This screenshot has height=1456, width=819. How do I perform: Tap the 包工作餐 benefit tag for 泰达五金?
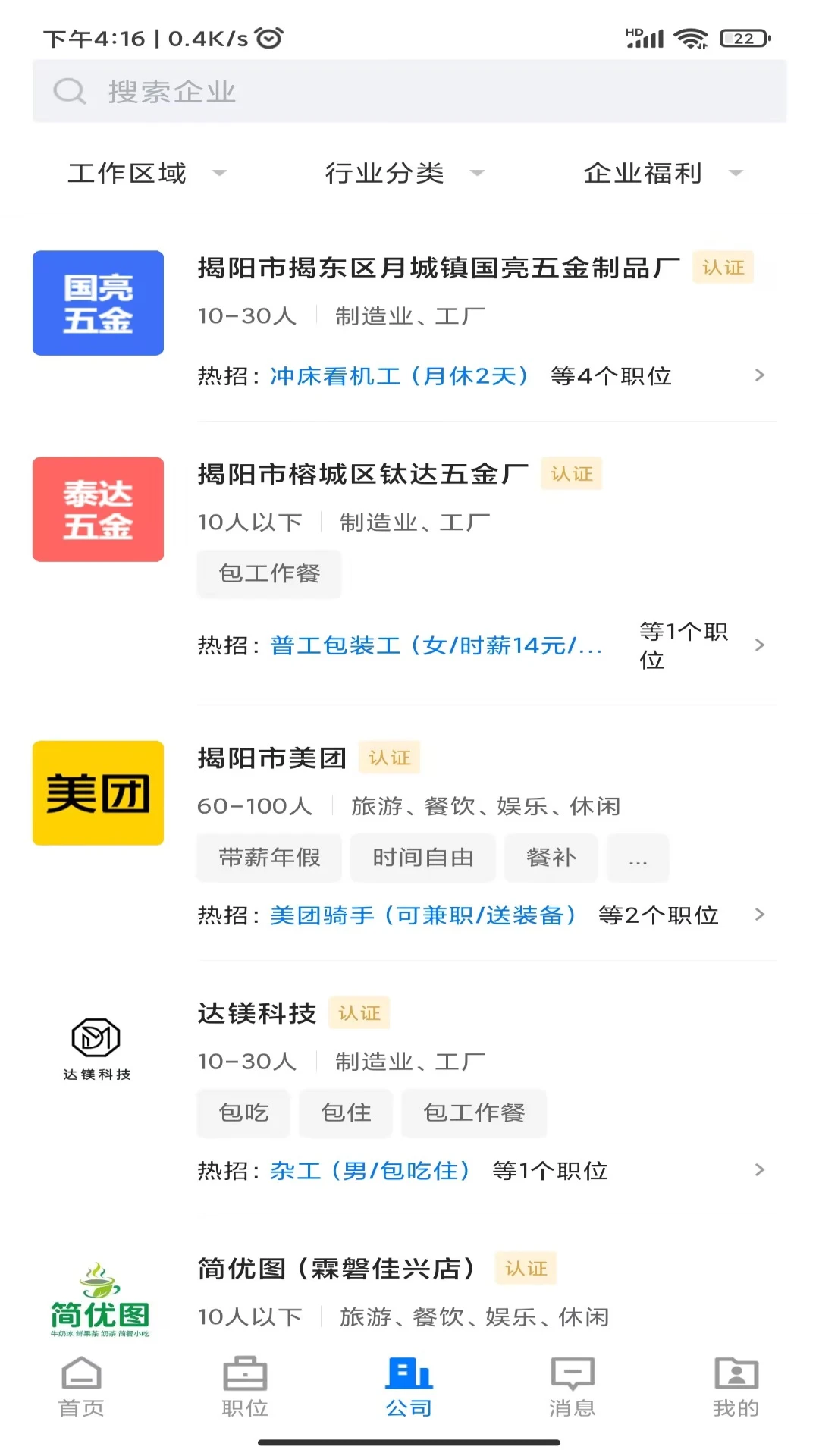(268, 574)
